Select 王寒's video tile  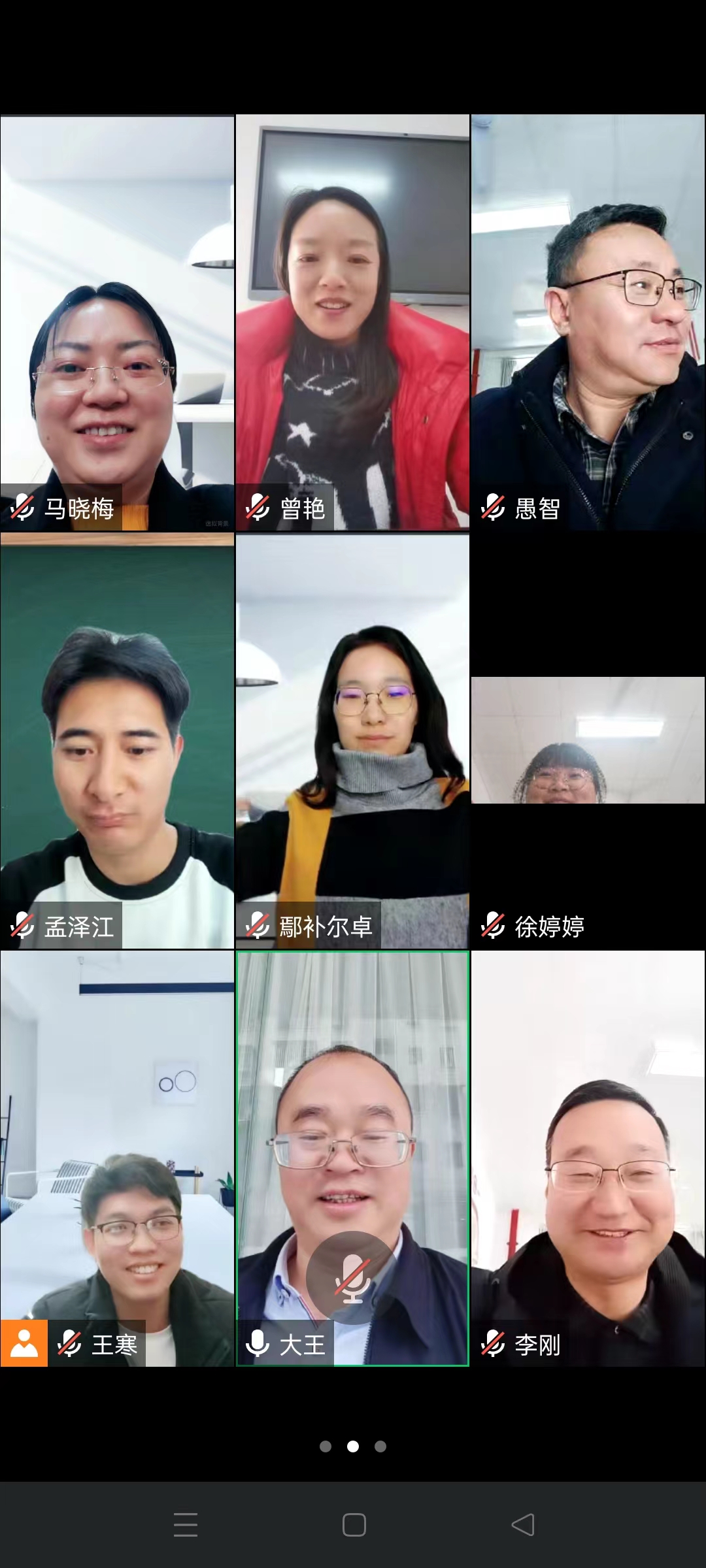117,1160
